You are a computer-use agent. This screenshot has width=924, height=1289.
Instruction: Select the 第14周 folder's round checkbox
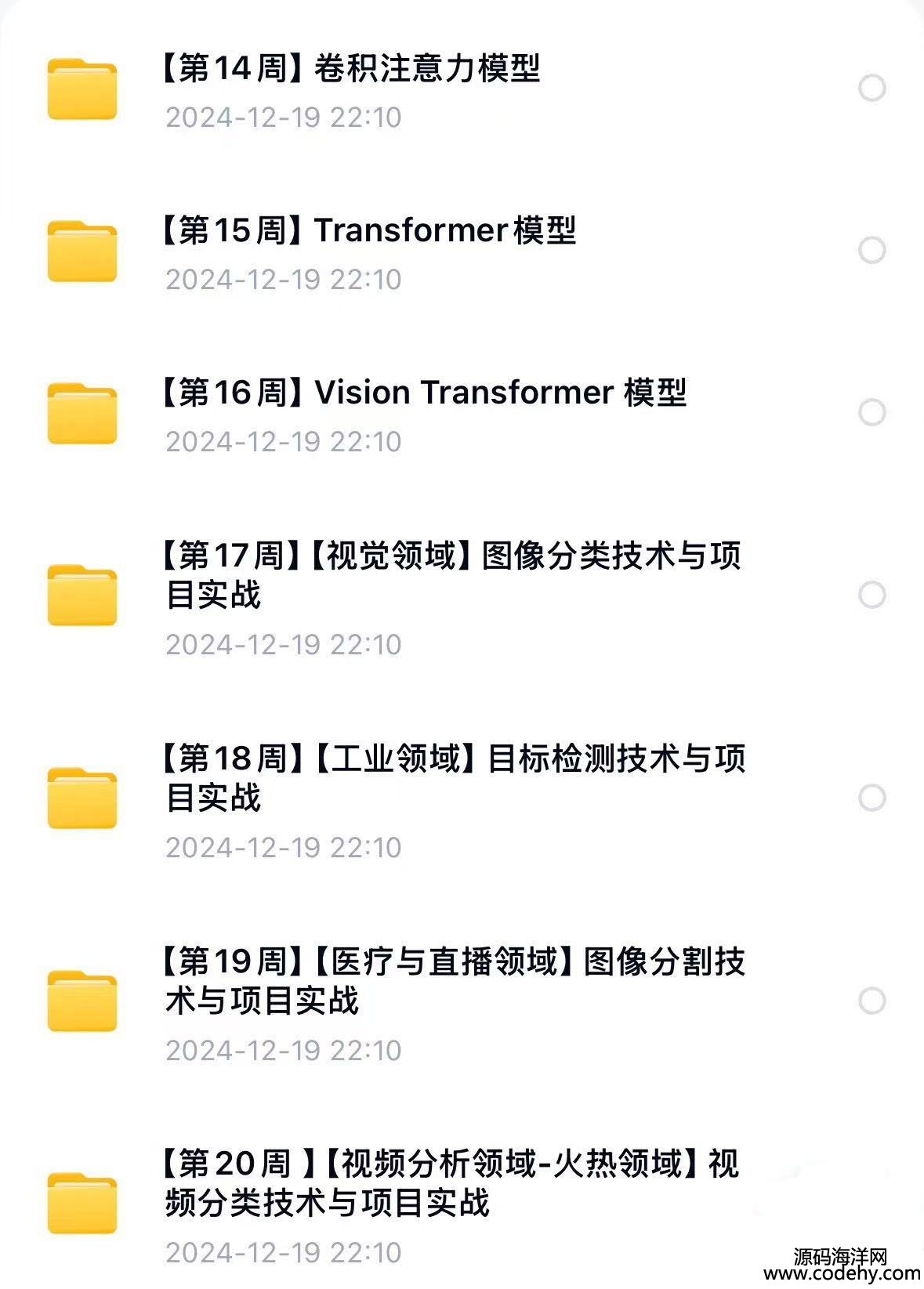coord(871,88)
